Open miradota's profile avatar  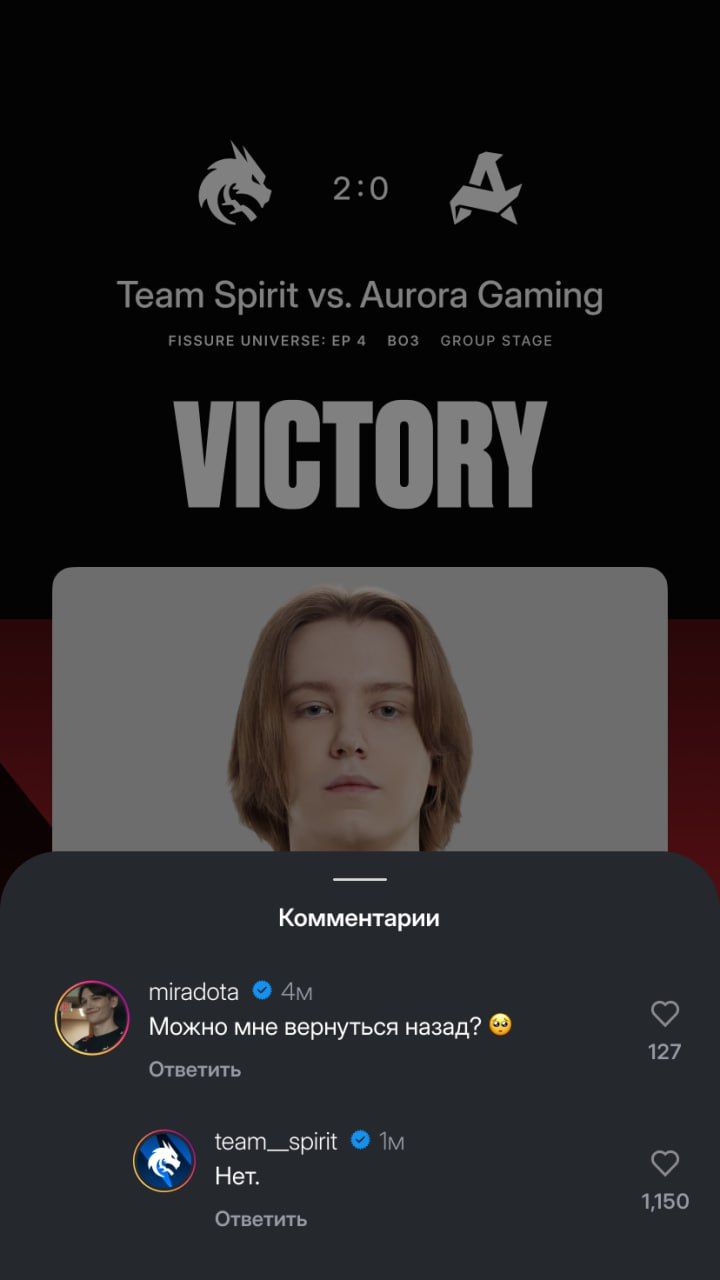[x=92, y=1018]
